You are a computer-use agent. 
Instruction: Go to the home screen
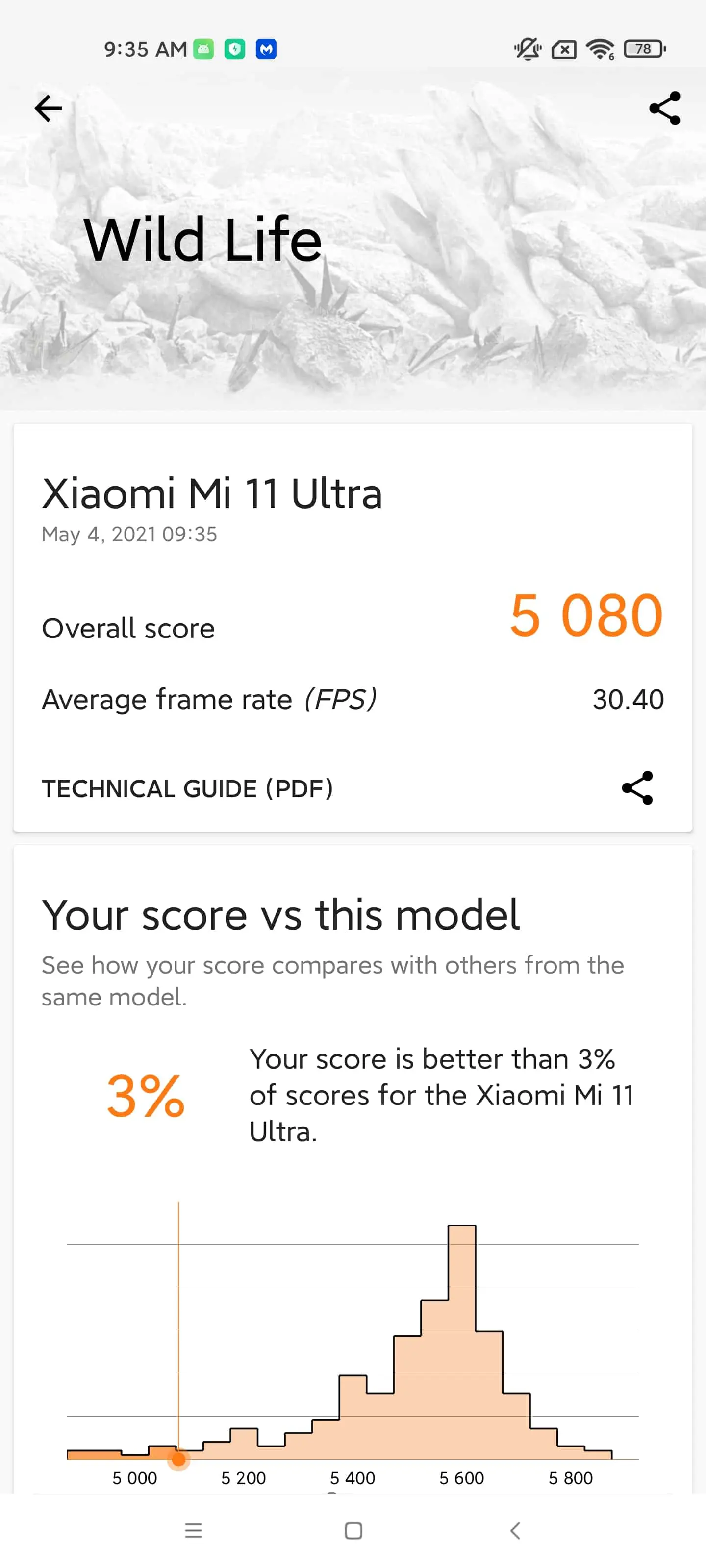click(x=353, y=1530)
